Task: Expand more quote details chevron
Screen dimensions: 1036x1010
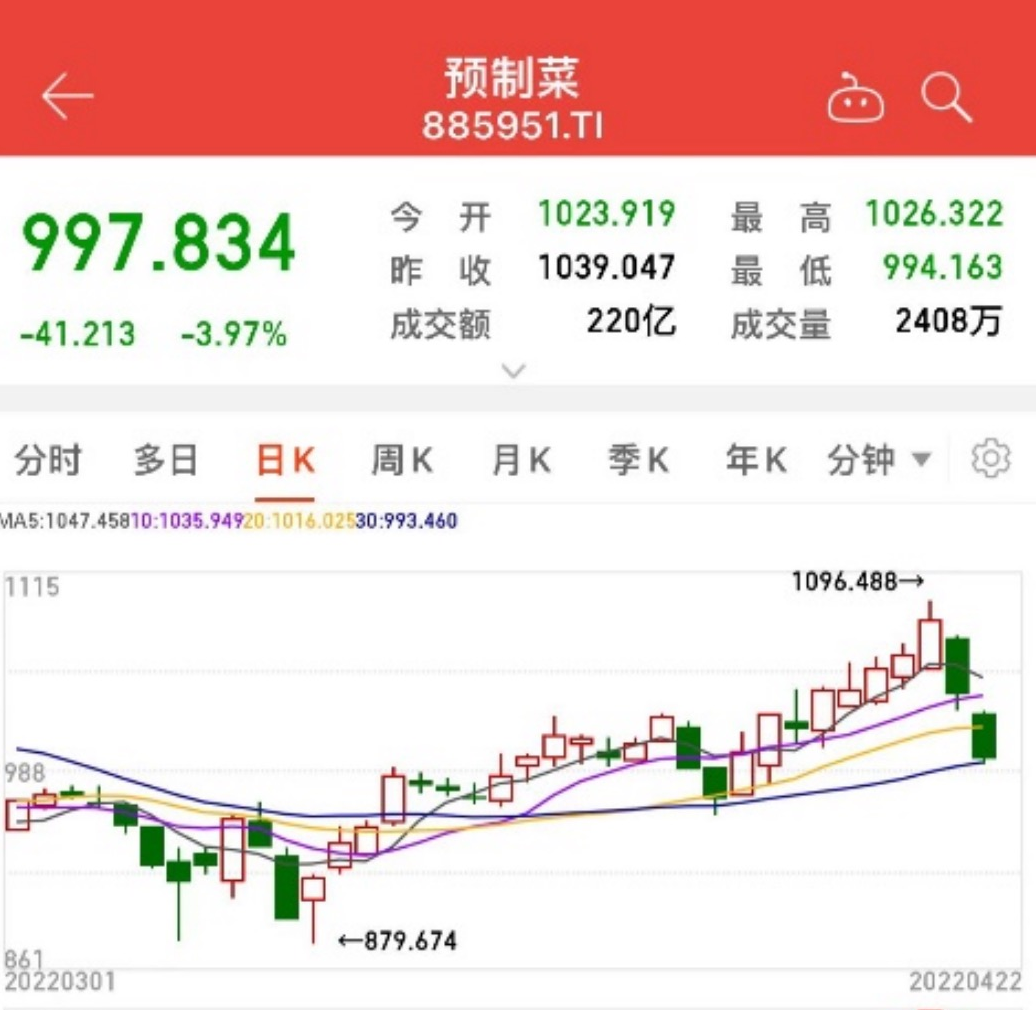Action: [513, 371]
